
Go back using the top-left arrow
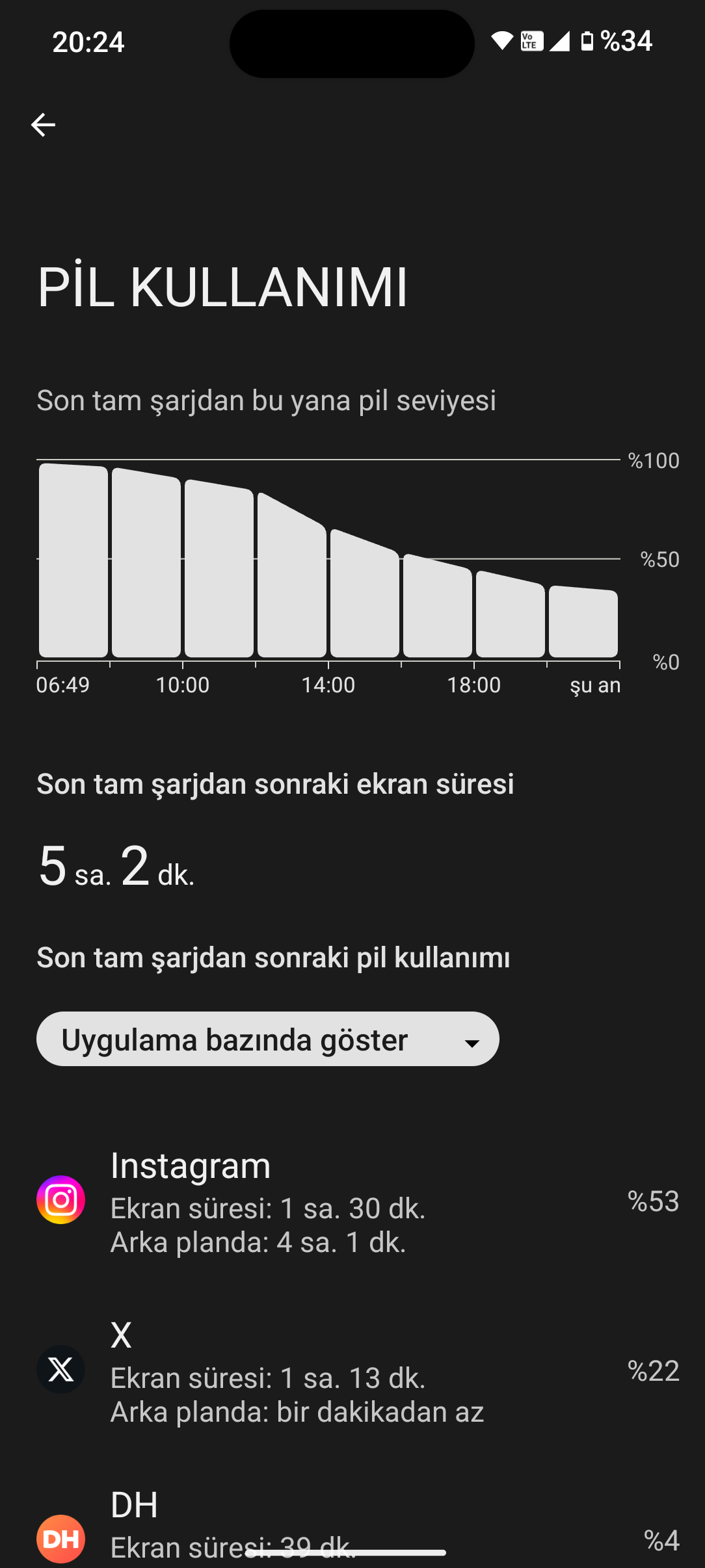click(x=43, y=125)
